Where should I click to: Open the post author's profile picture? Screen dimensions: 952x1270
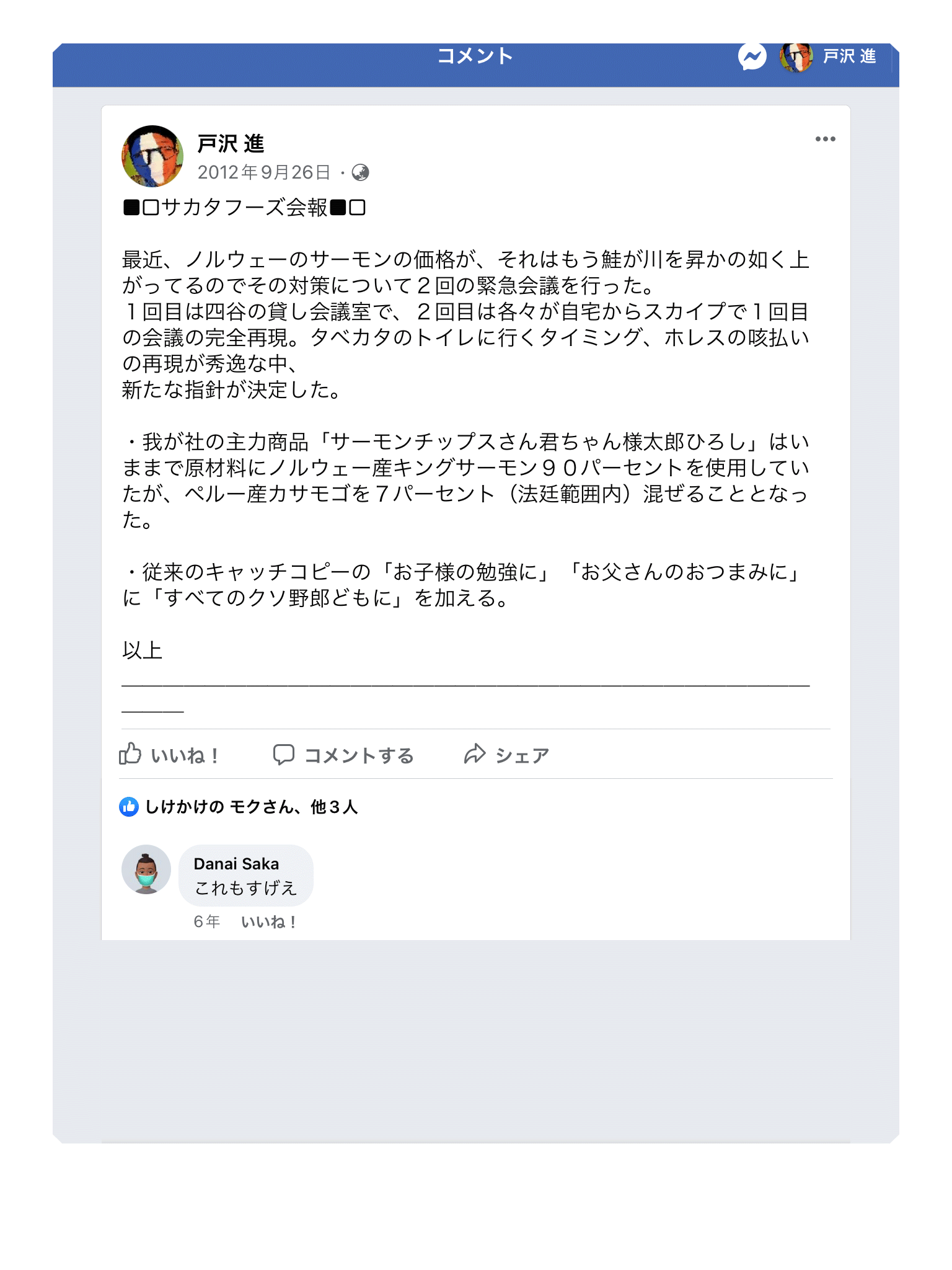point(152,156)
